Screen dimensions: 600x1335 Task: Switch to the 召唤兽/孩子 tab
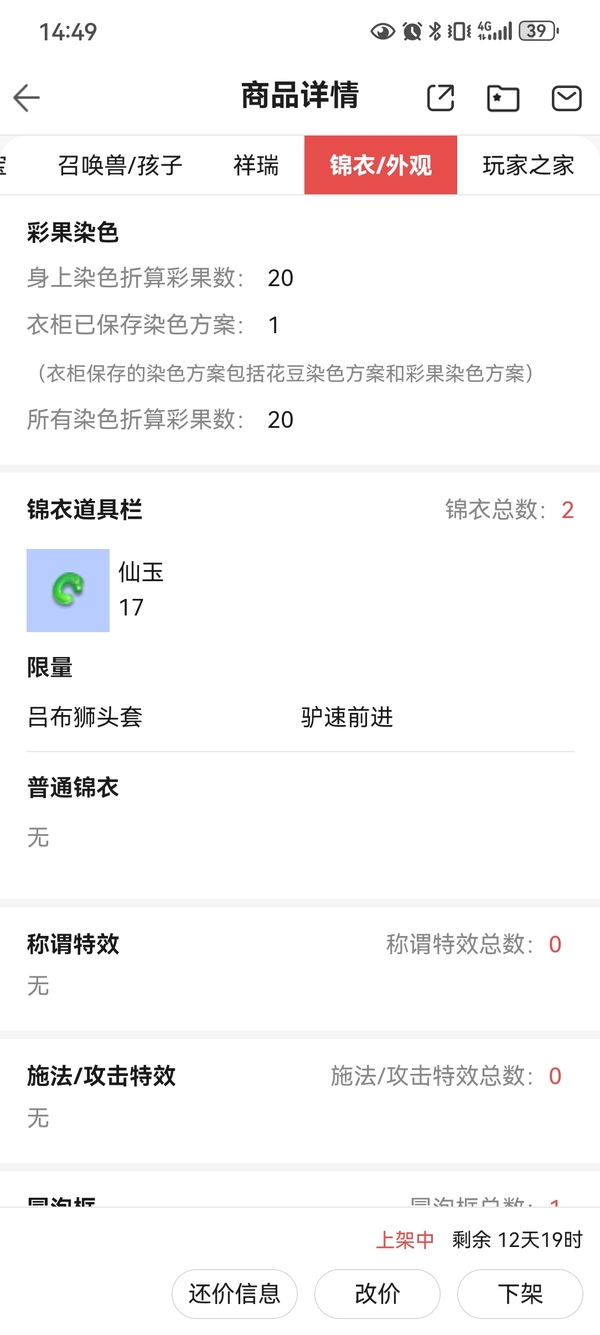point(120,165)
